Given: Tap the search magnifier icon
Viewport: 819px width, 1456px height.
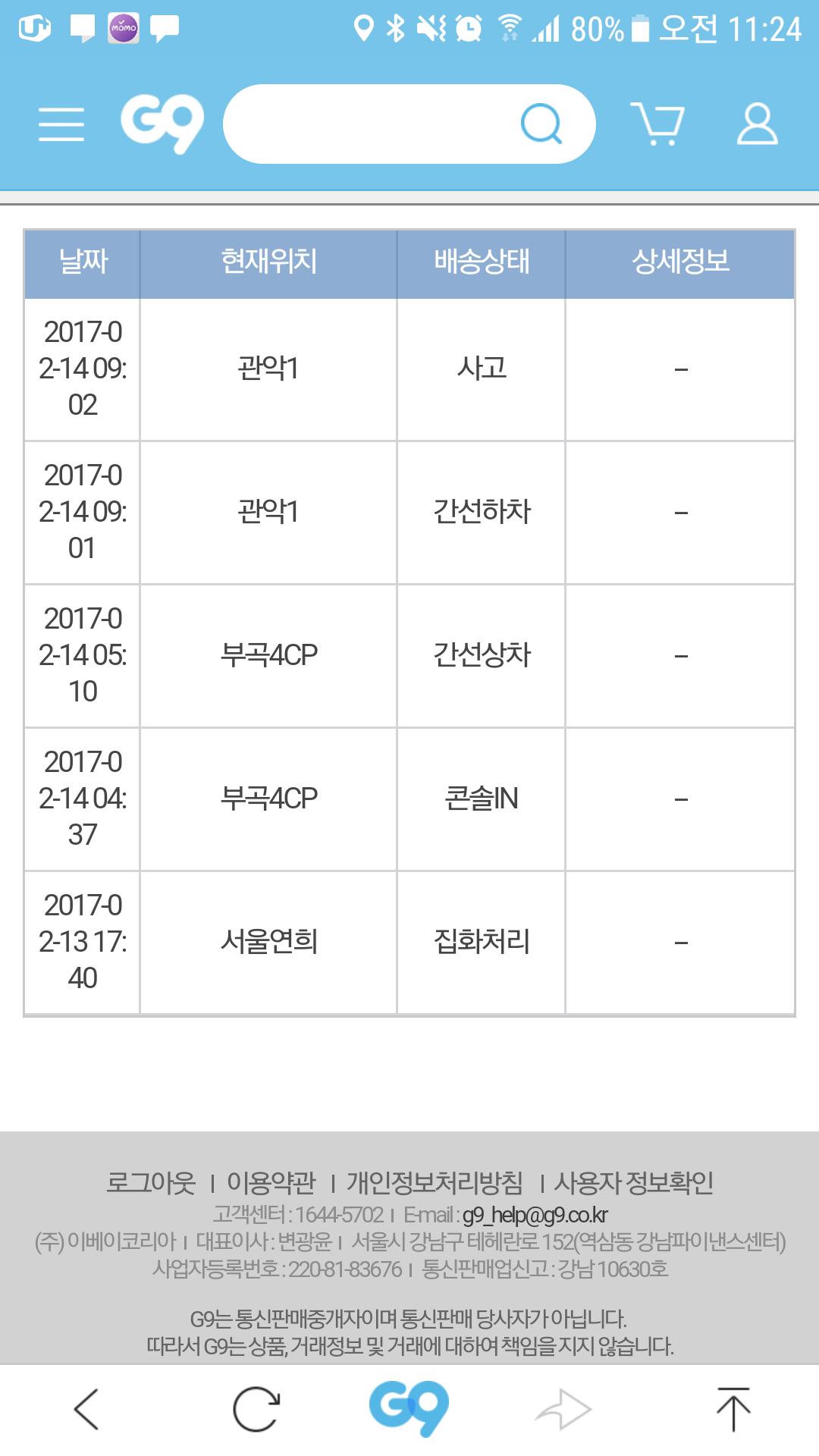Looking at the screenshot, I should pos(541,124).
